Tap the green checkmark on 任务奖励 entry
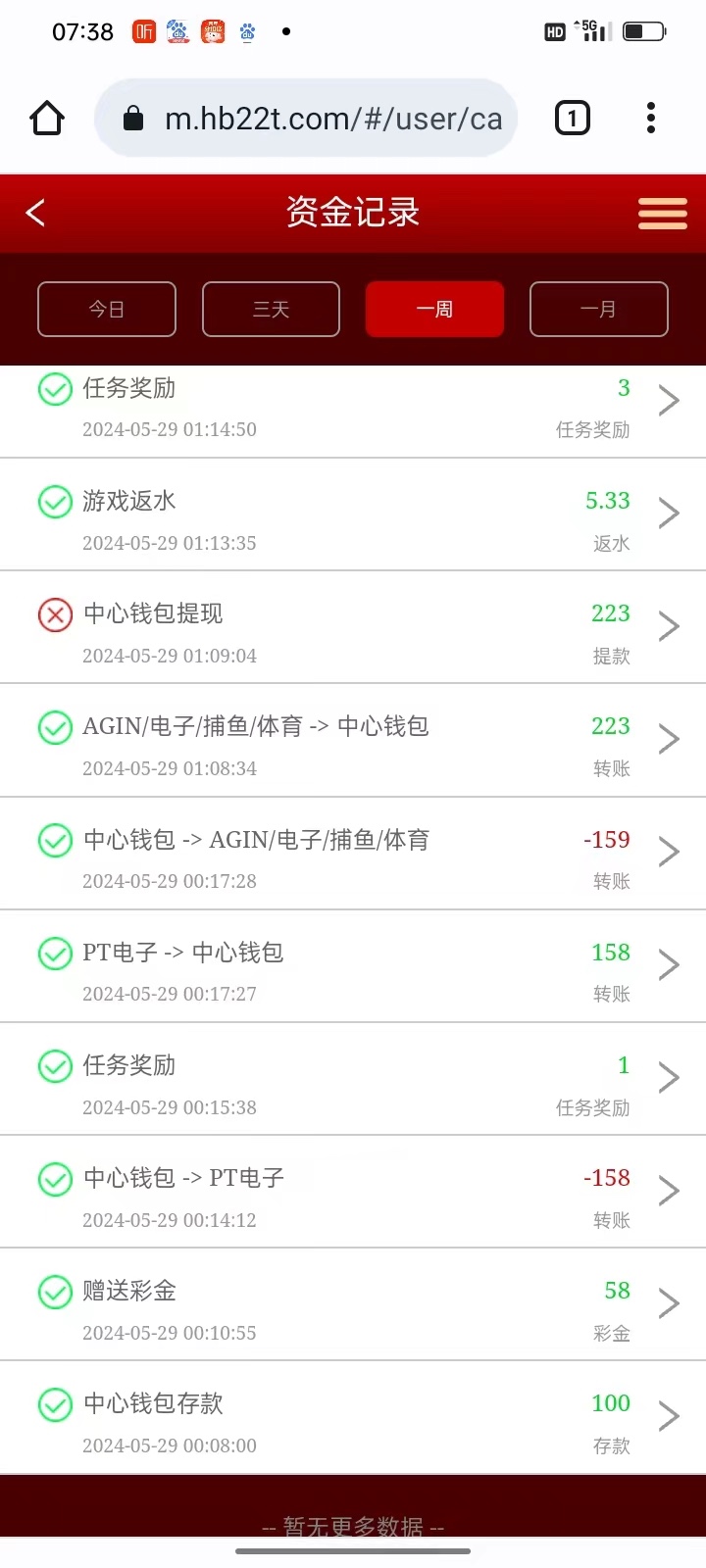This screenshot has height=1568, width=706. 55,389
